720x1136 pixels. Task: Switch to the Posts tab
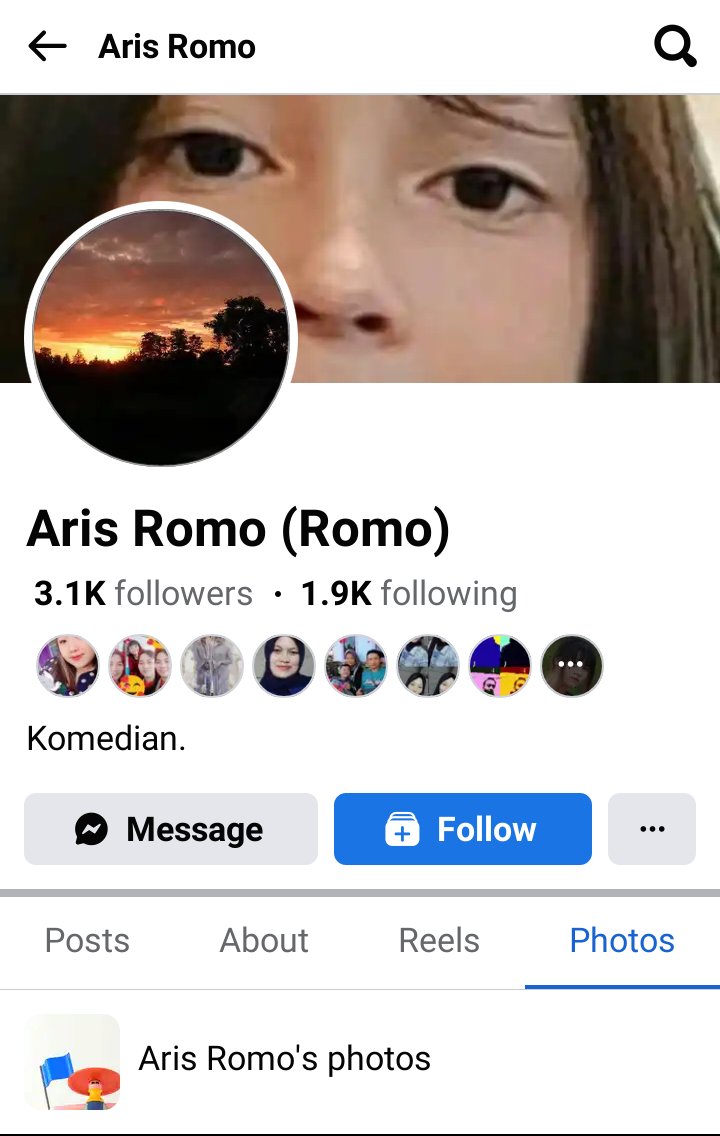[87, 940]
